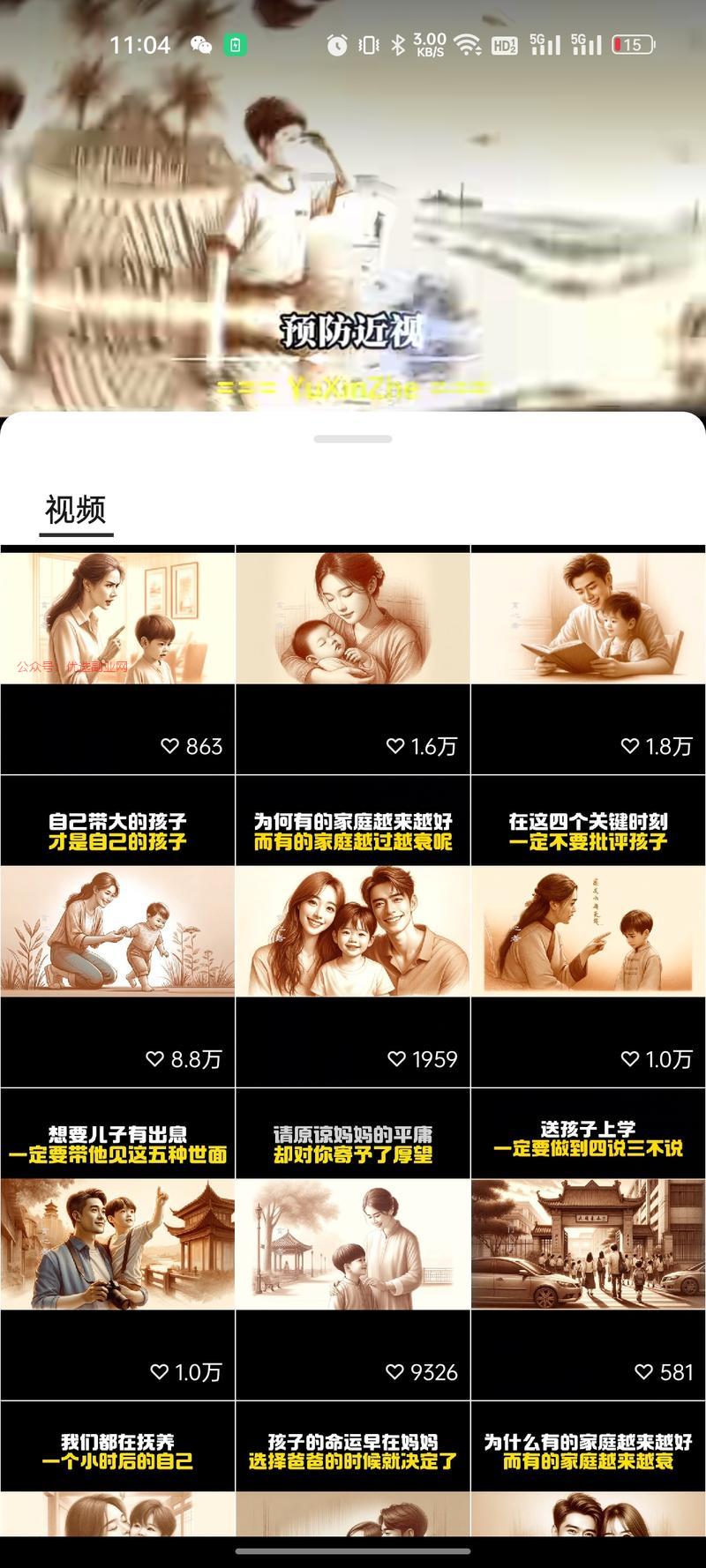Open the video 为什么有的家庭越来越好
The width and height of the screenshot is (706, 1568).
coord(589,1468)
